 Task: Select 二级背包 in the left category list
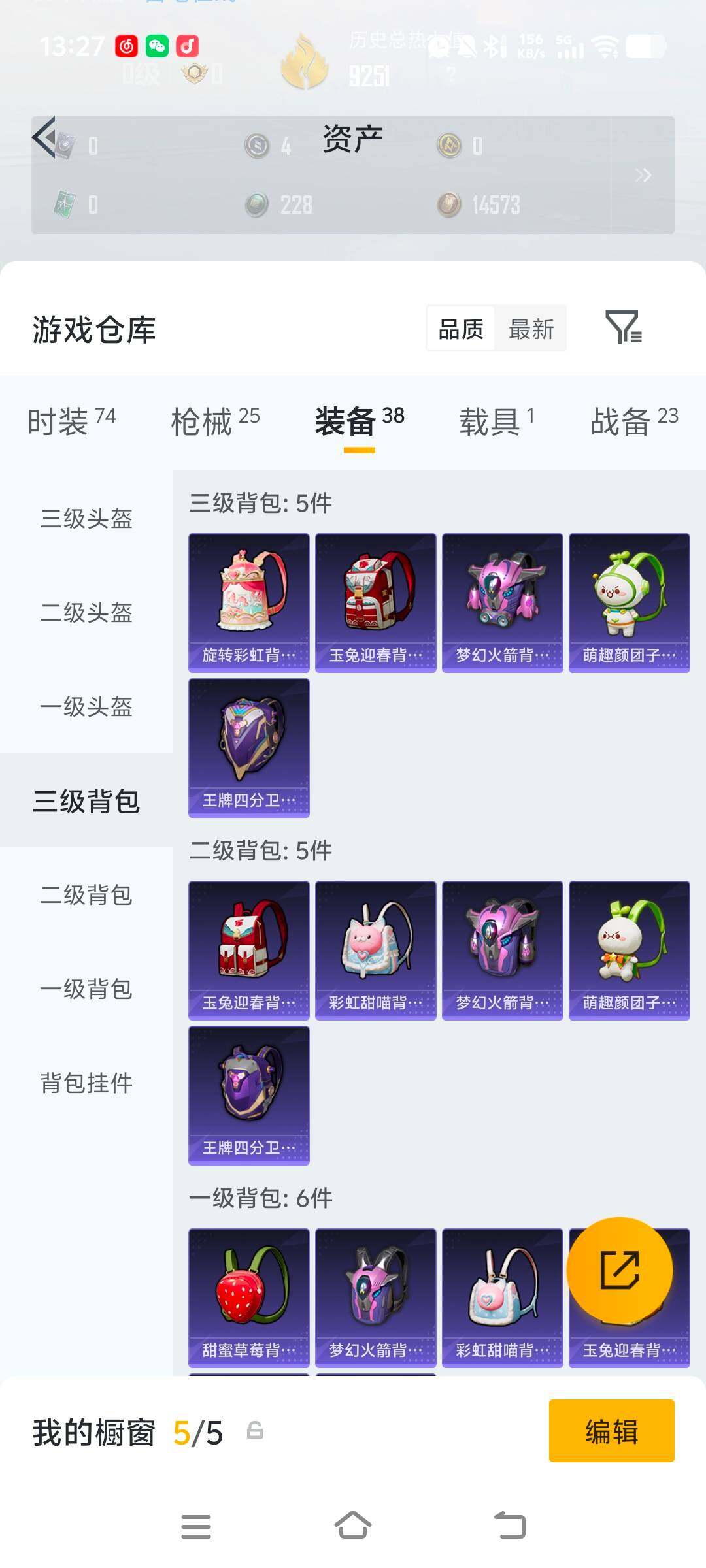(x=86, y=896)
